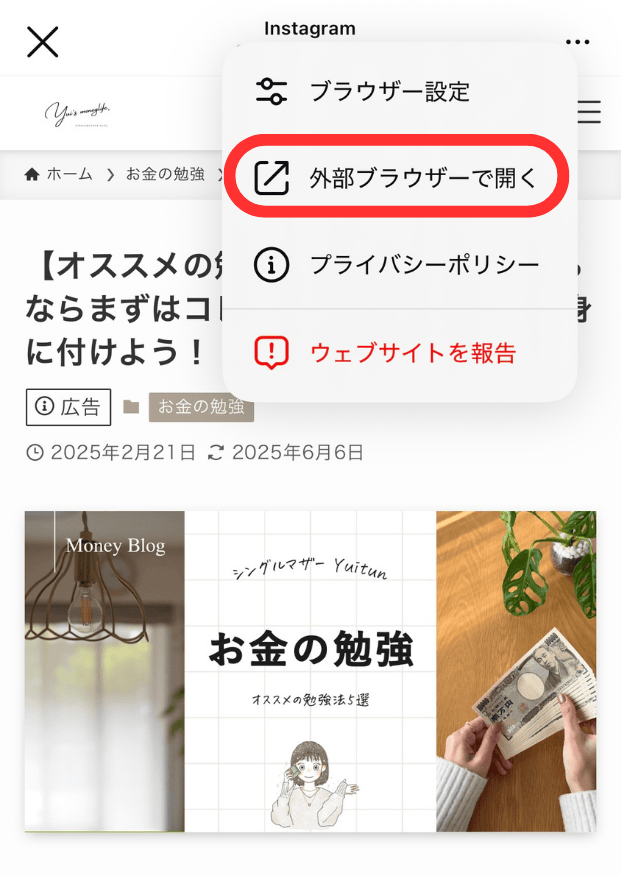Open ブラウザー設定 from the menu

click(x=389, y=92)
